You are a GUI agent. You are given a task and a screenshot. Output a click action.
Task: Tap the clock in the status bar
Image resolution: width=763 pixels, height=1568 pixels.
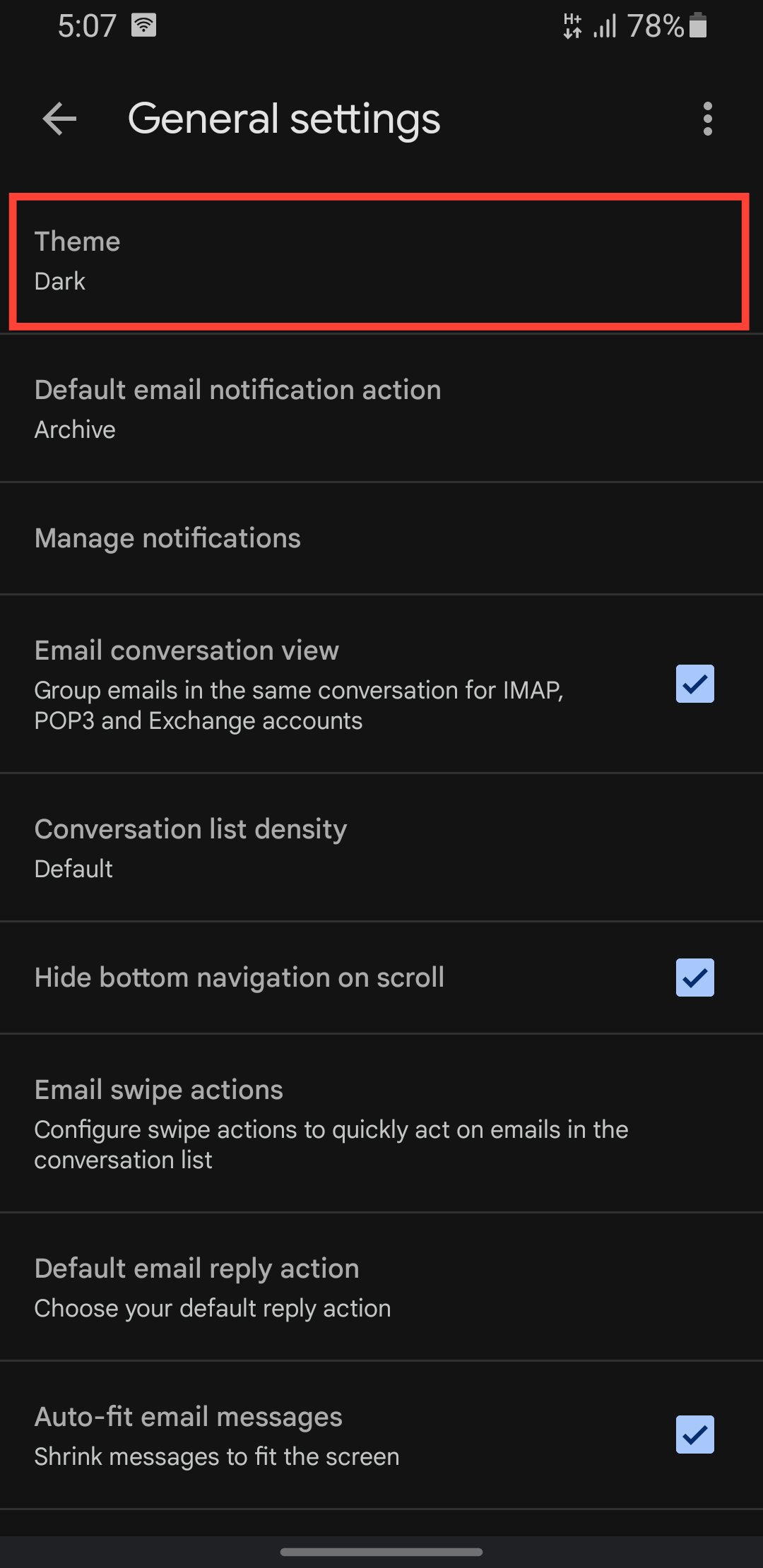coord(85,25)
